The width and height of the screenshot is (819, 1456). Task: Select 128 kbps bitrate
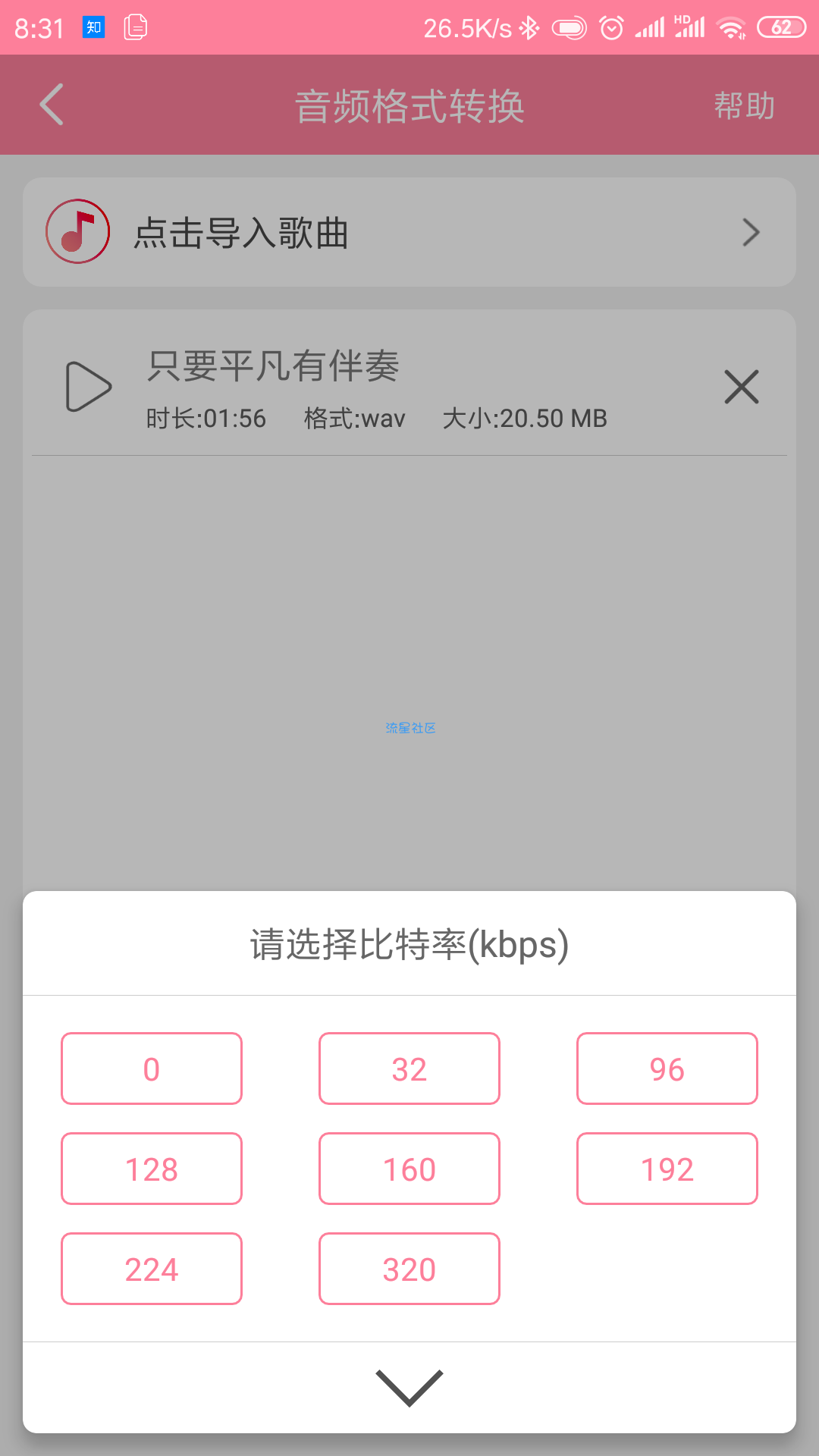152,1169
